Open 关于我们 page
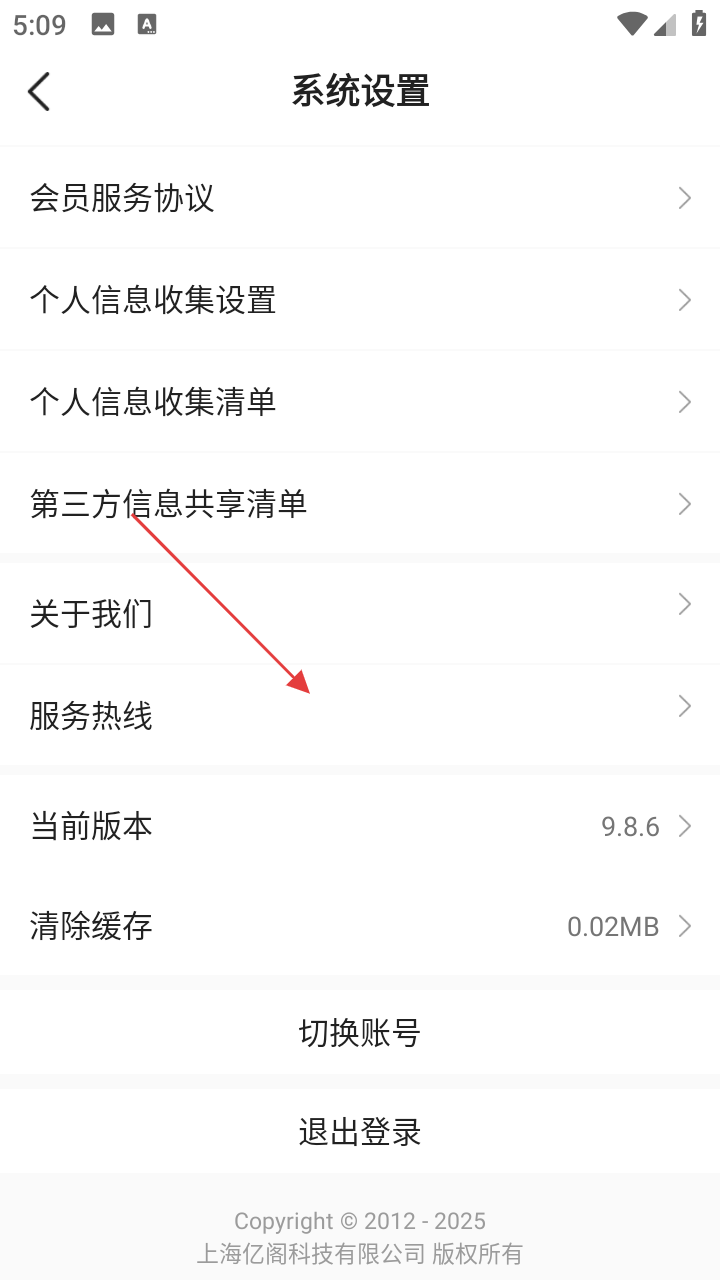 360,613
